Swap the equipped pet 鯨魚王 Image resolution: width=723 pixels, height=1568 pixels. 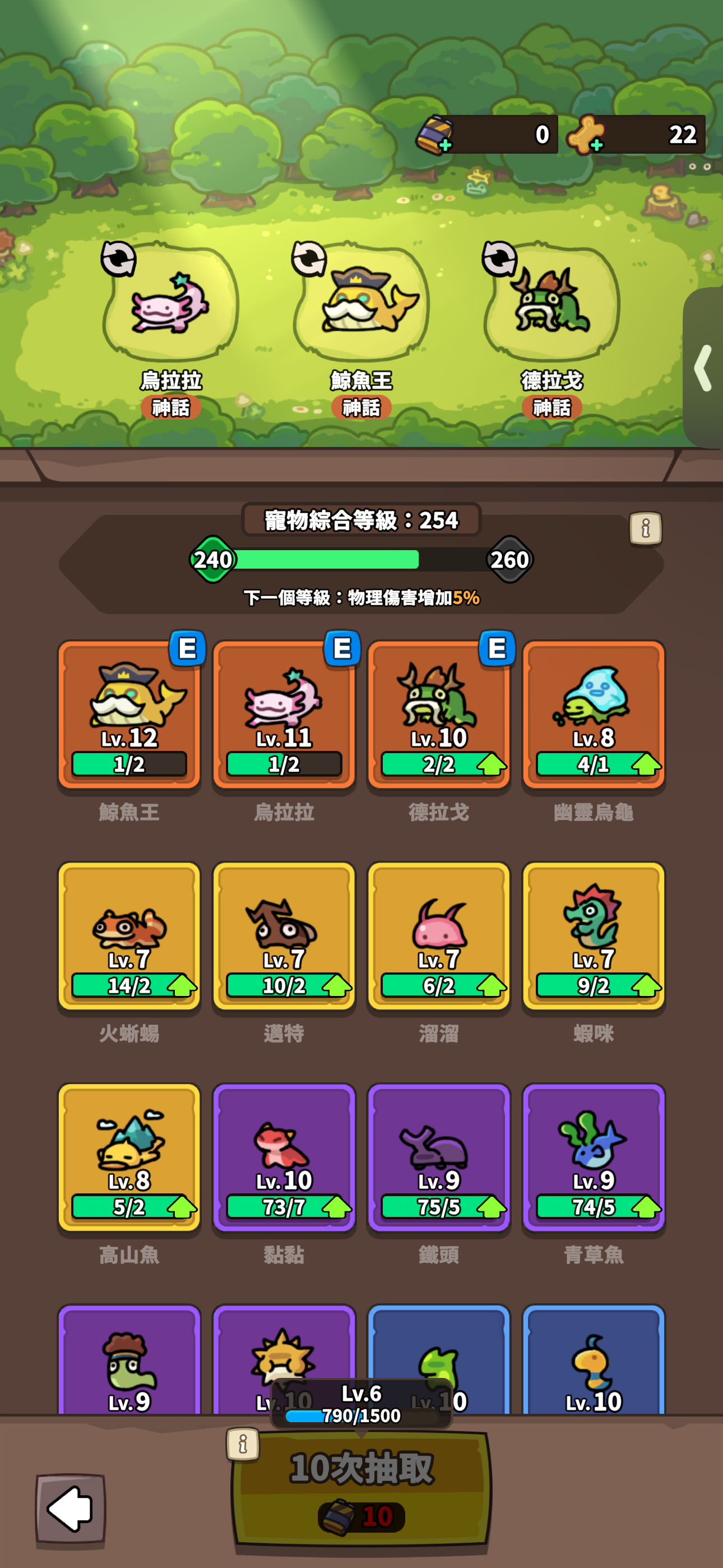(x=309, y=259)
